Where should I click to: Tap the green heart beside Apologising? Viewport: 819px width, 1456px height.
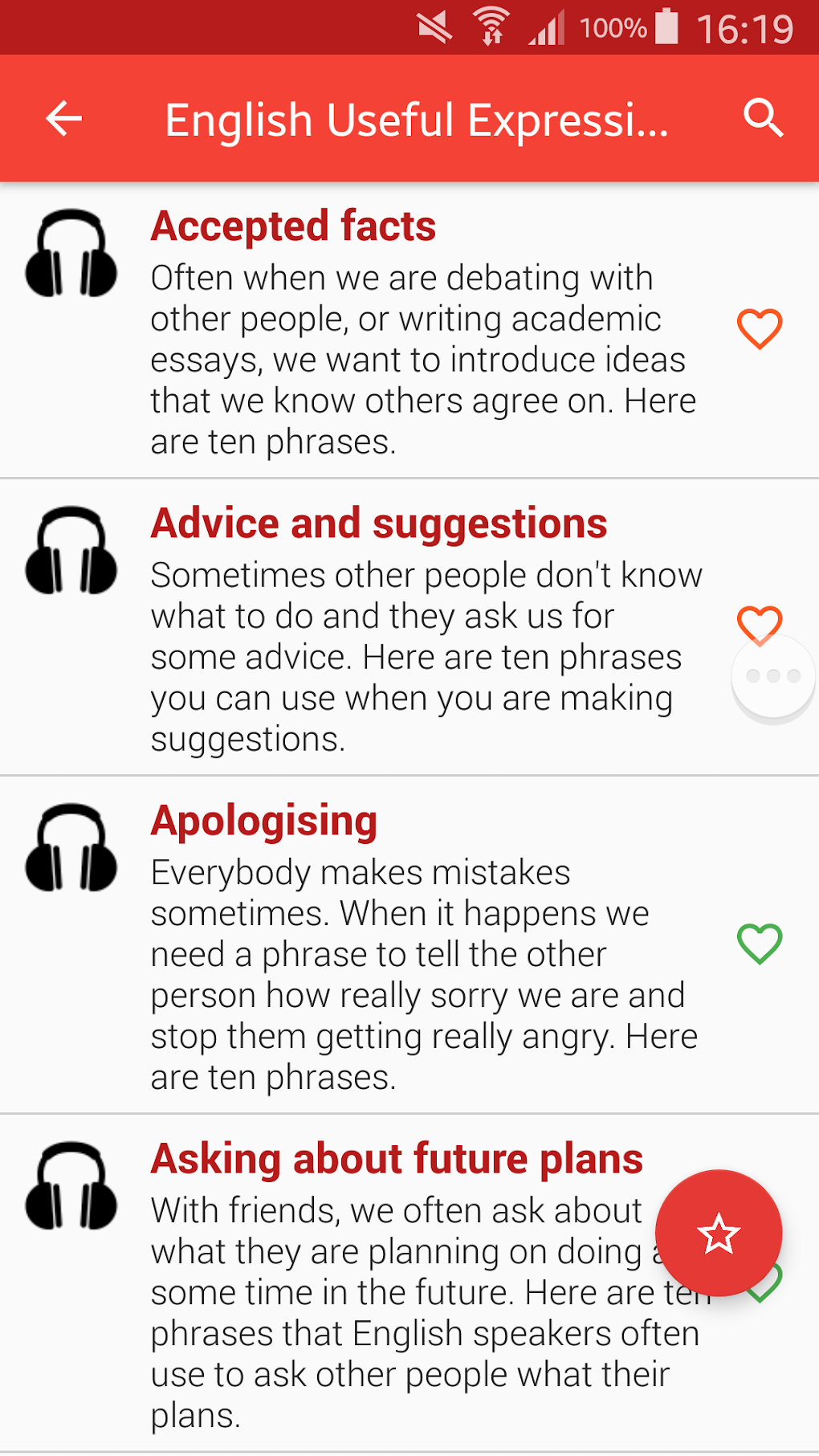pyautogui.click(x=760, y=944)
